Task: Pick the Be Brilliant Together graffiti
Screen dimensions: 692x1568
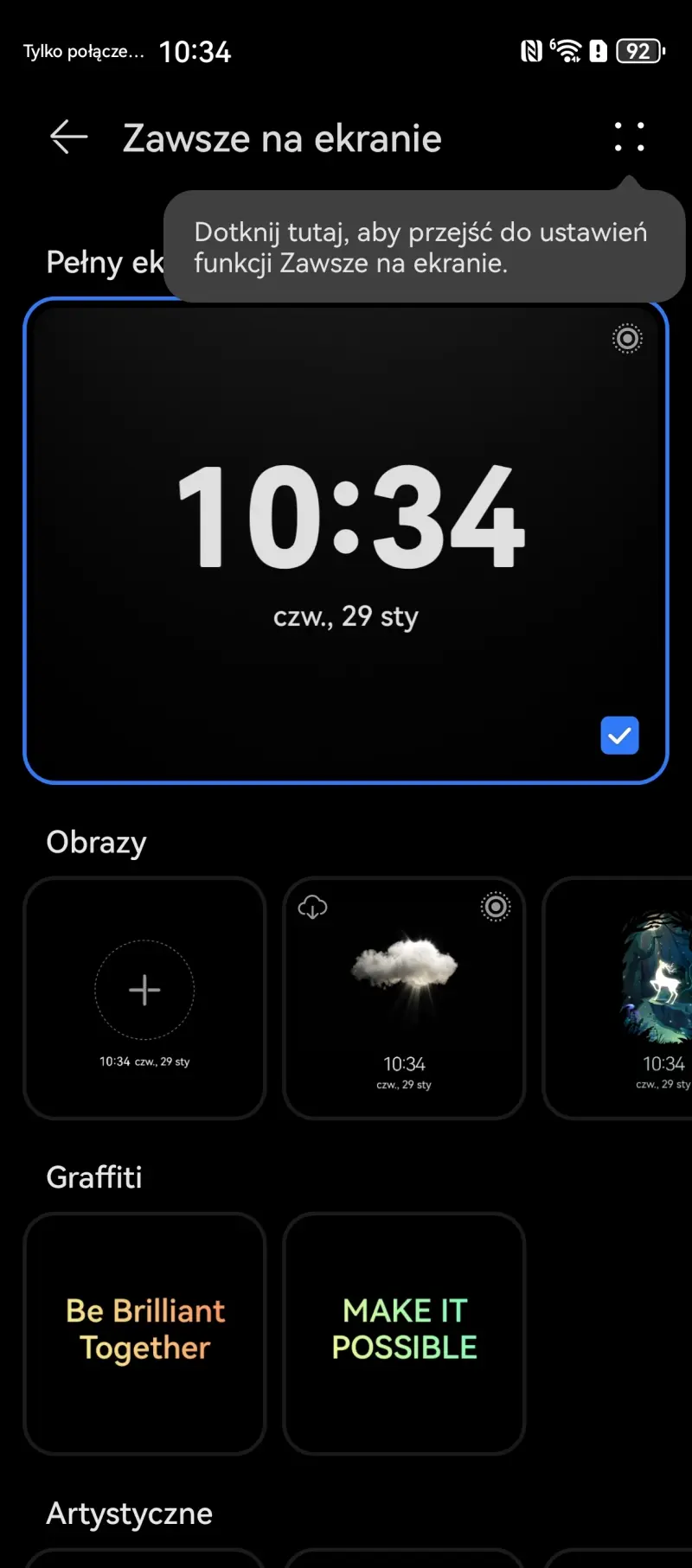Action: point(144,1332)
